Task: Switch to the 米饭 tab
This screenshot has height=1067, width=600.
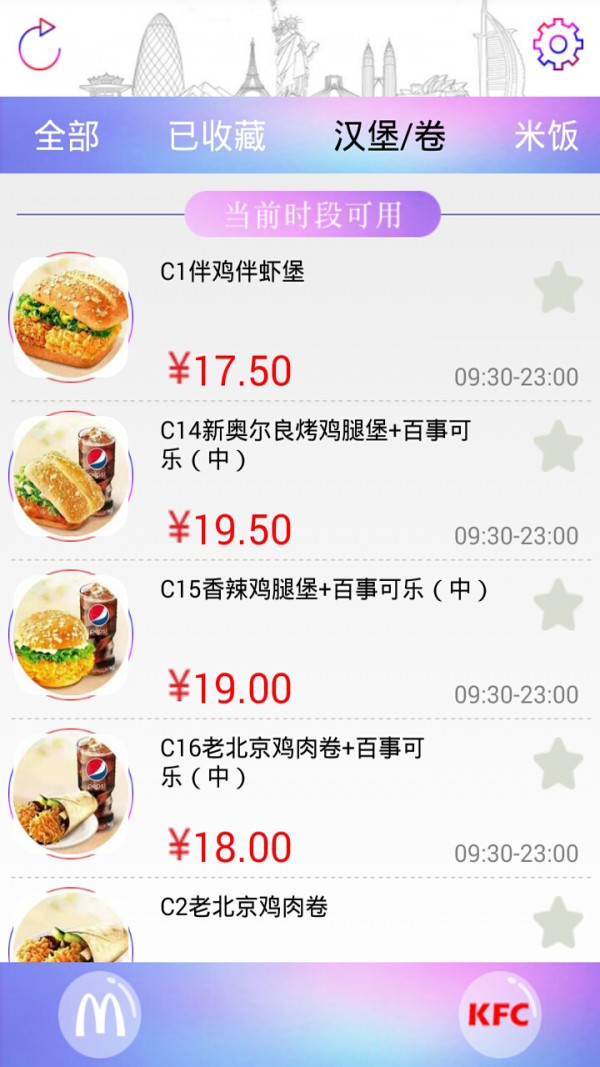Action: coord(546,136)
